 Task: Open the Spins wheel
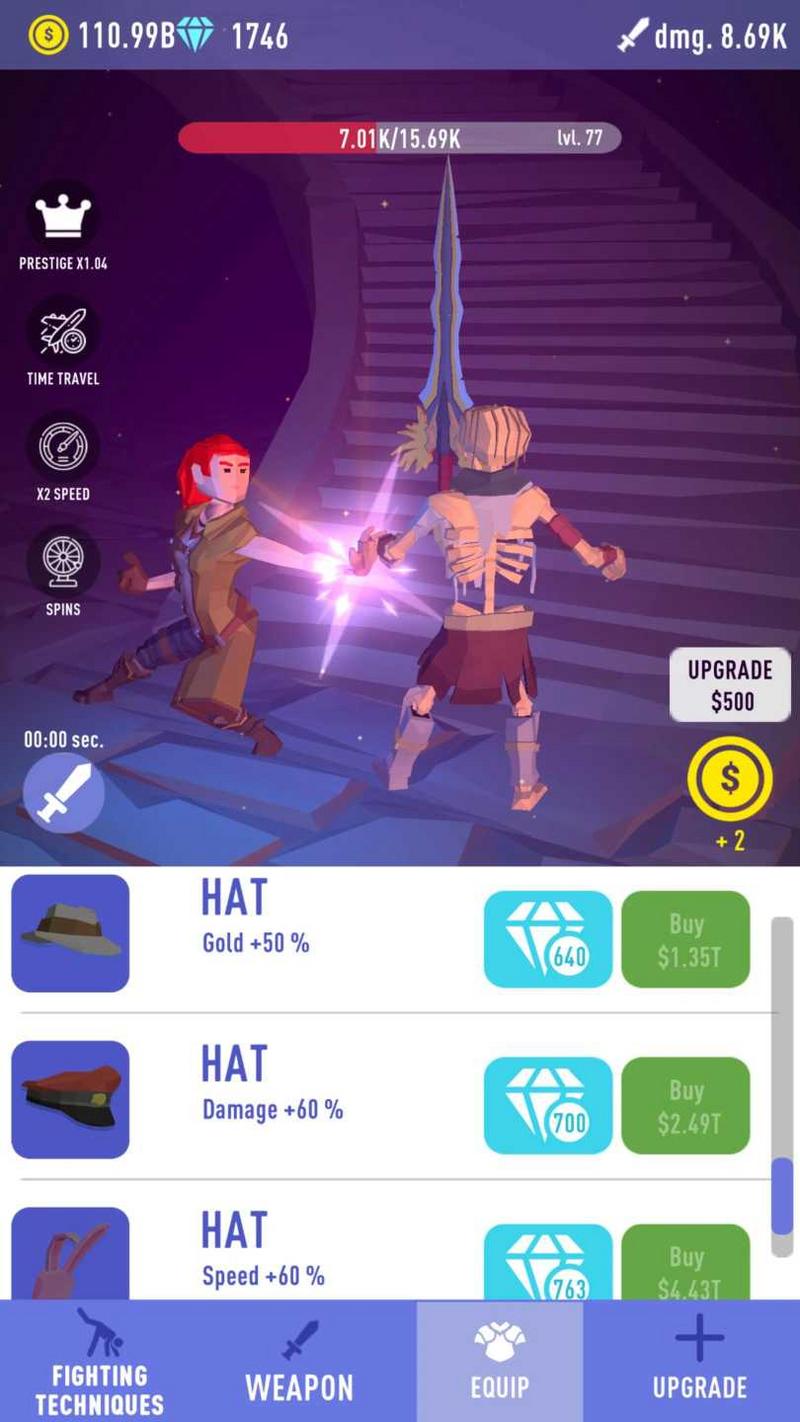tap(63, 562)
